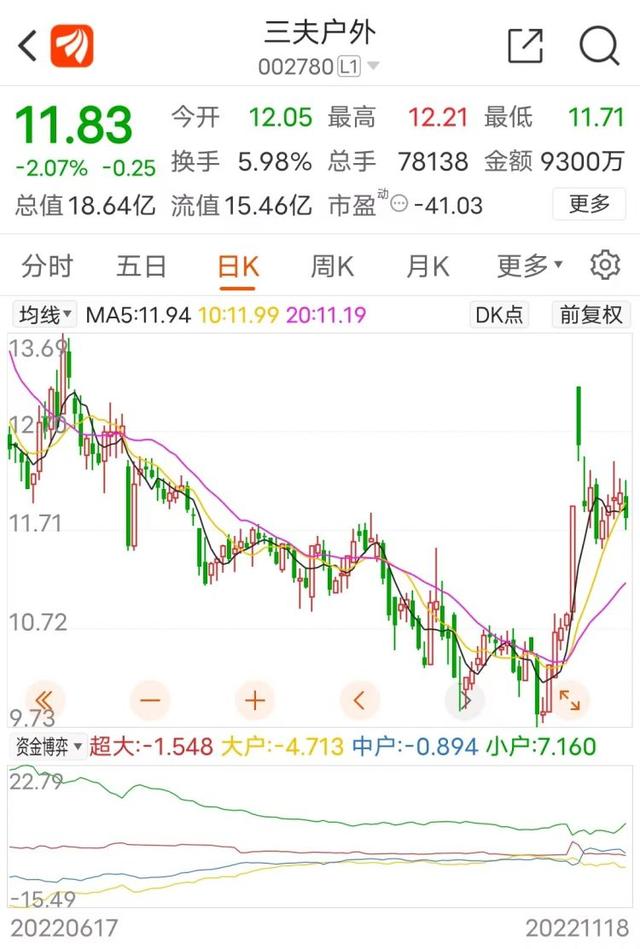
Task: Zoom out the K-line chart
Action: point(150,699)
